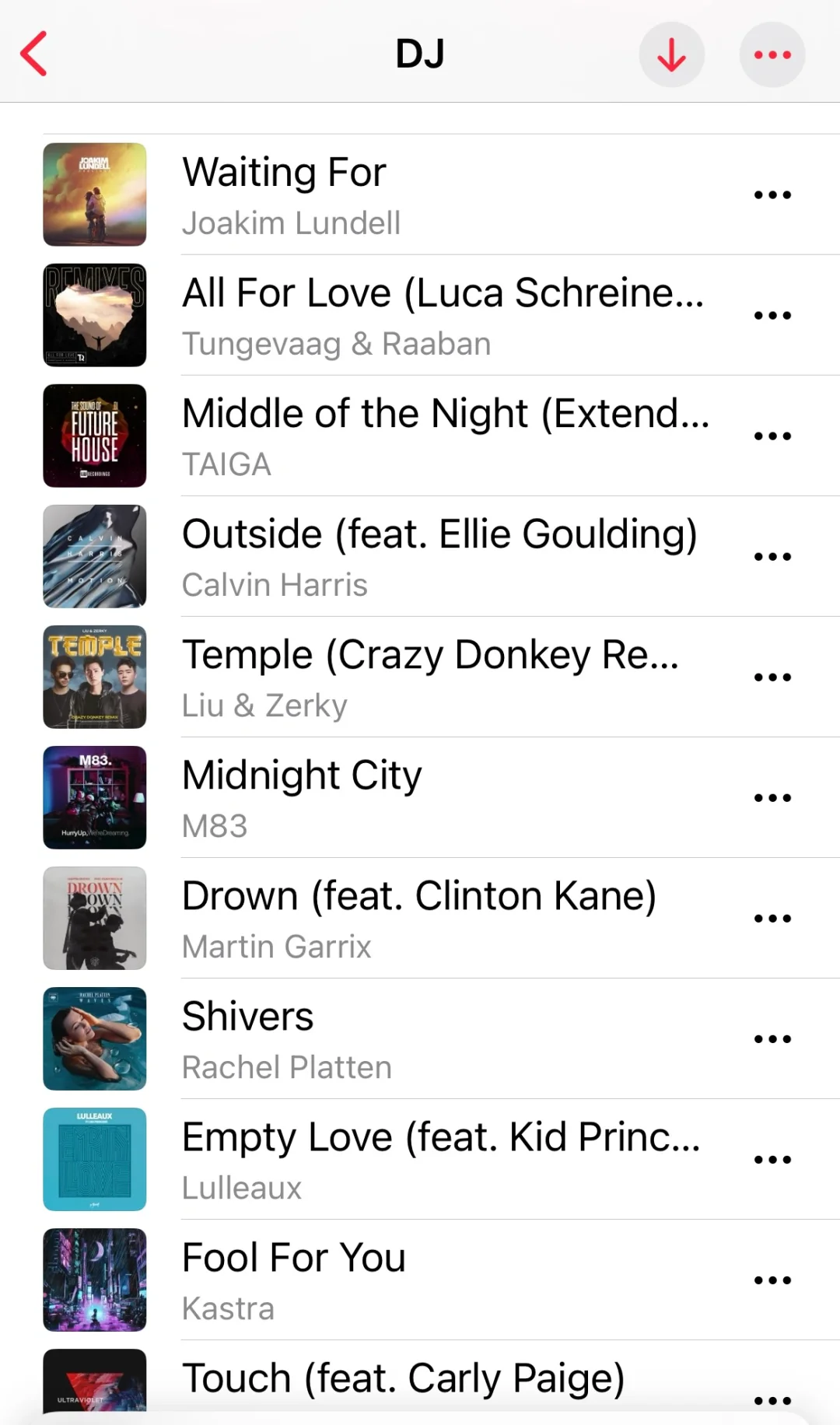This screenshot has width=840, height=1425.
Task: Open the playlist overflow menu in header
Action: point(772,54)
